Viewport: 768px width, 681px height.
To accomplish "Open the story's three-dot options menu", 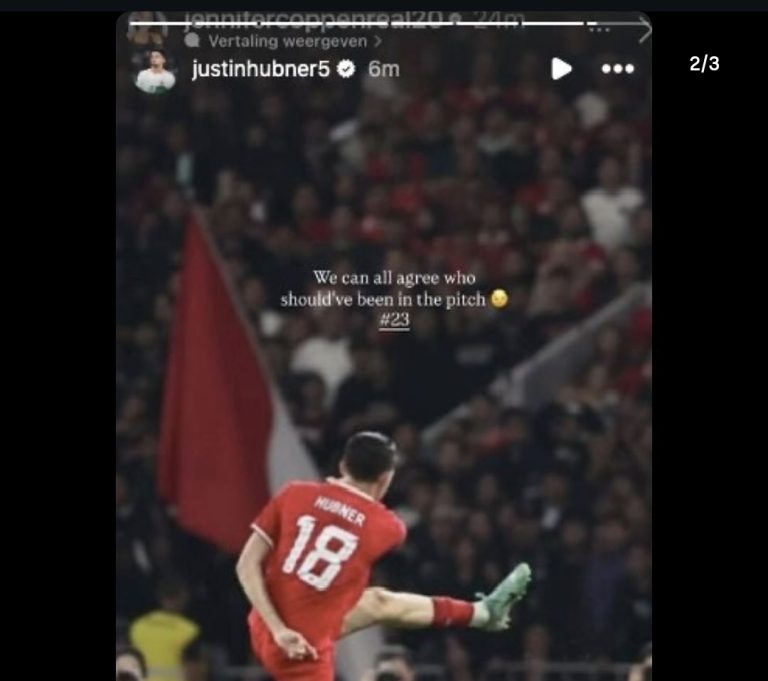I will pos(617,68).
